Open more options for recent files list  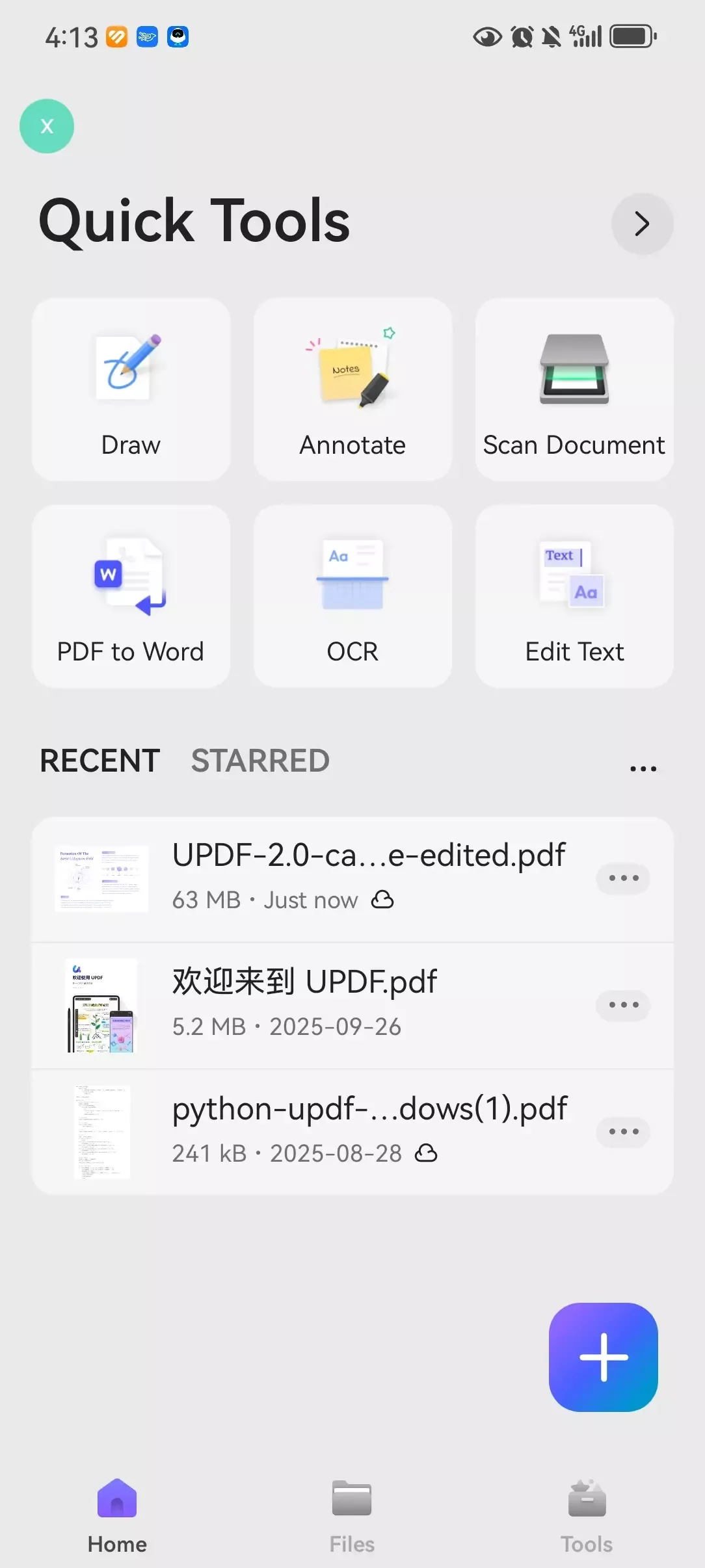(x=642, y=767)
